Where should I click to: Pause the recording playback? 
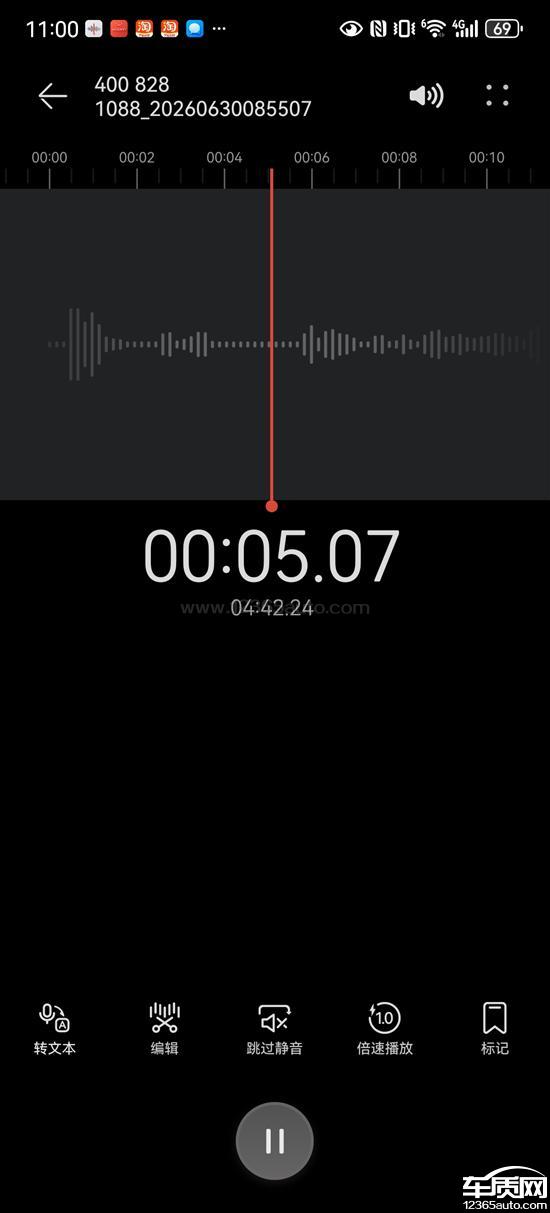275,1141
